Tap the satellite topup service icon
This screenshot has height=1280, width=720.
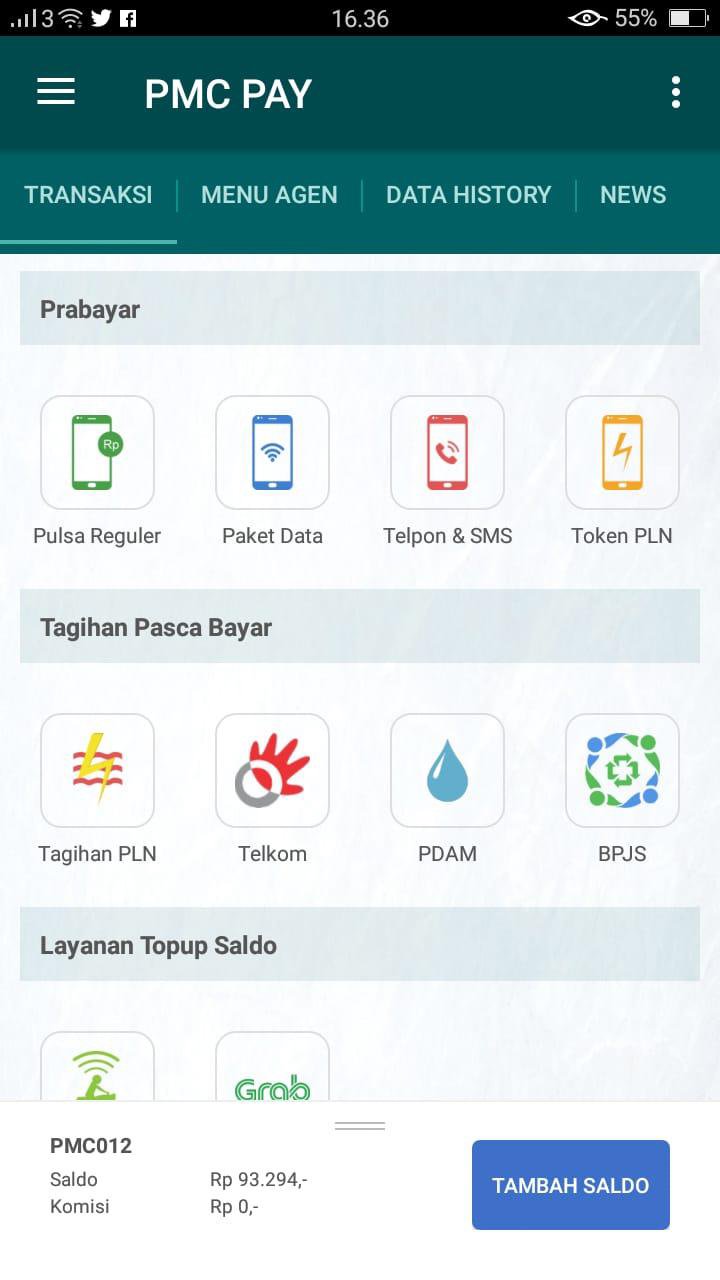point(97,1075)
